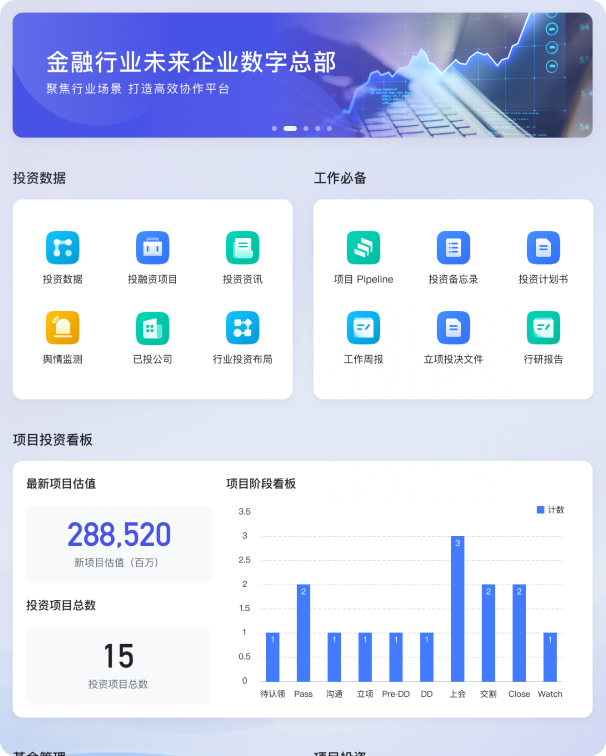Open the 最新项目估值 288,520 card
Image resolution: width=606 pixels, height=756 pixels.
119,543
